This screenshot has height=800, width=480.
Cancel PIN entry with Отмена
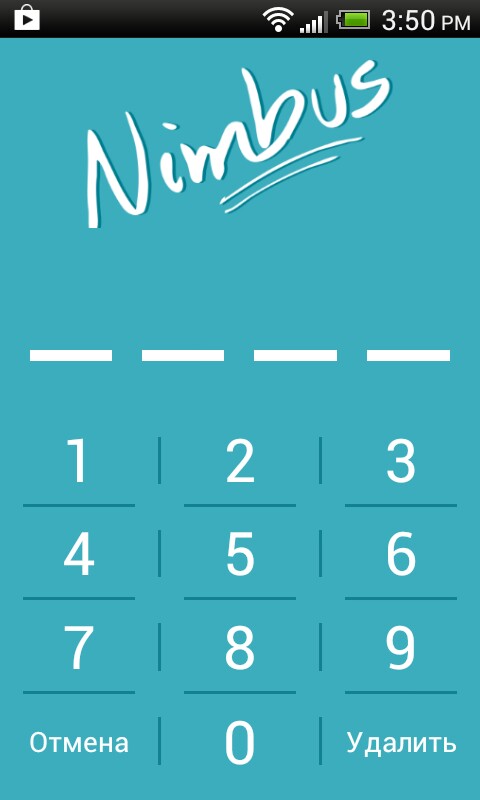click(x=79, y=742)
